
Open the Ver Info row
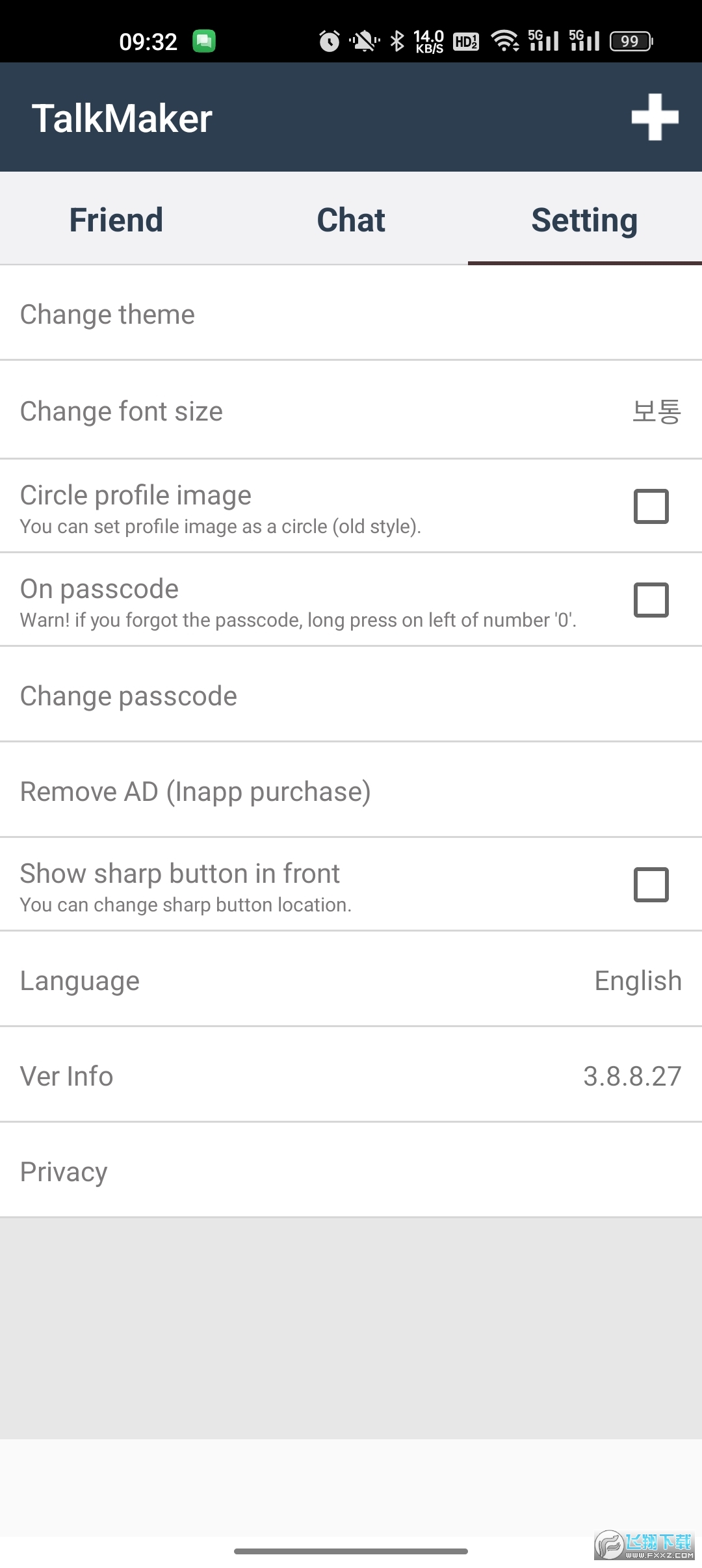pyautogui.click(x=351, y=1076)
